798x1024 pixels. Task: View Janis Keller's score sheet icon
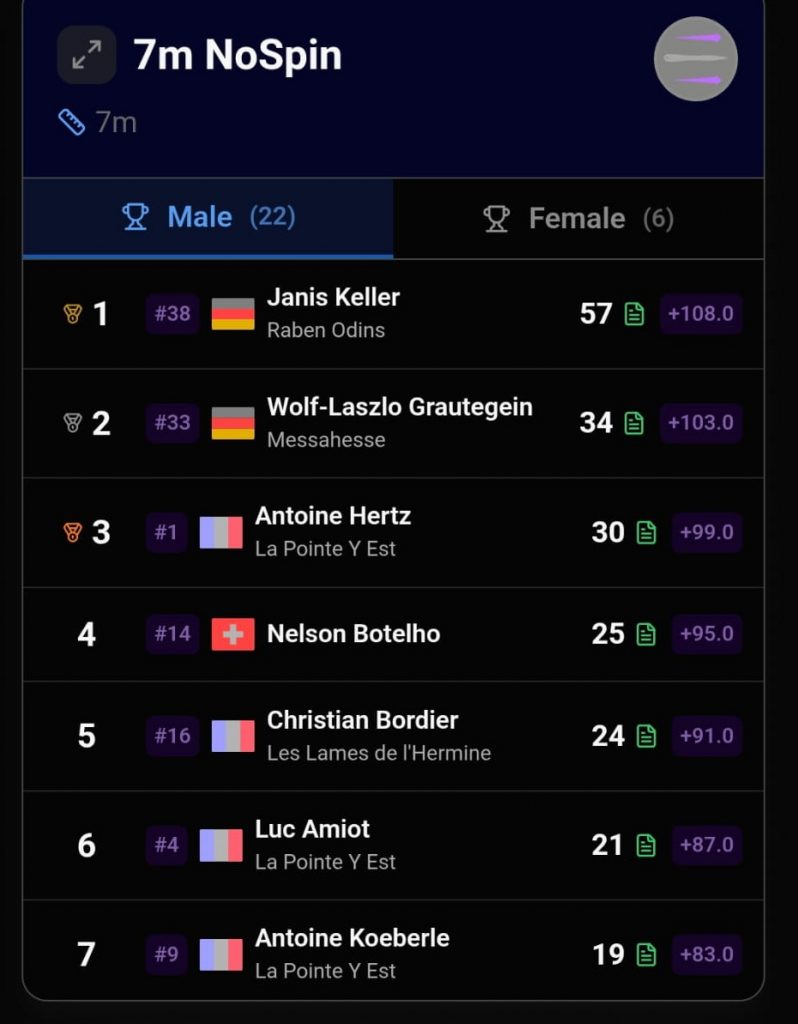[x=634, y=314]
